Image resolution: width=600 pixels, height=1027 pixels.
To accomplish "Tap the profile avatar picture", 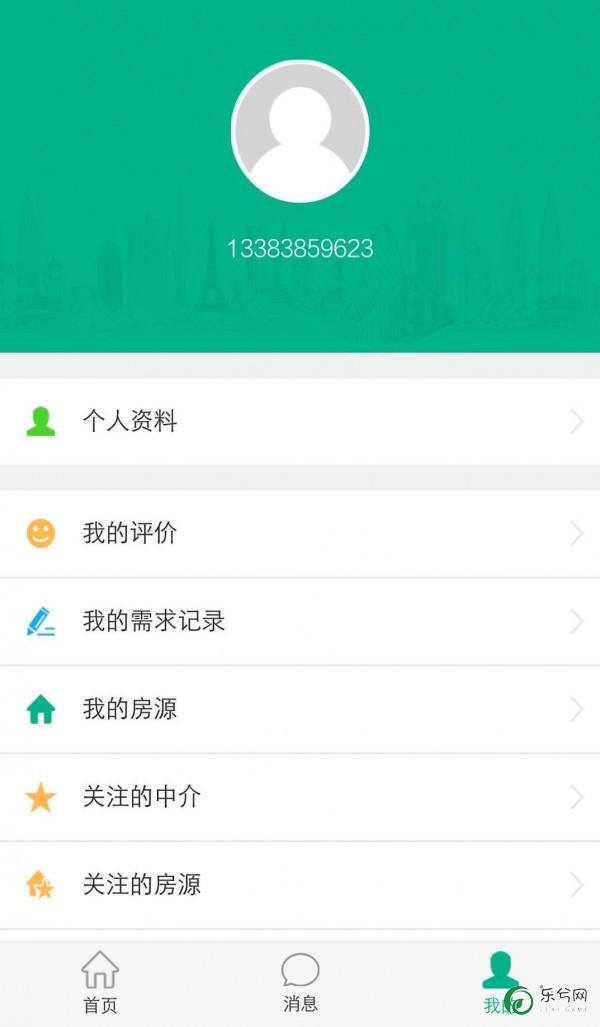I will pyautogui.click(x=300, y=131).
